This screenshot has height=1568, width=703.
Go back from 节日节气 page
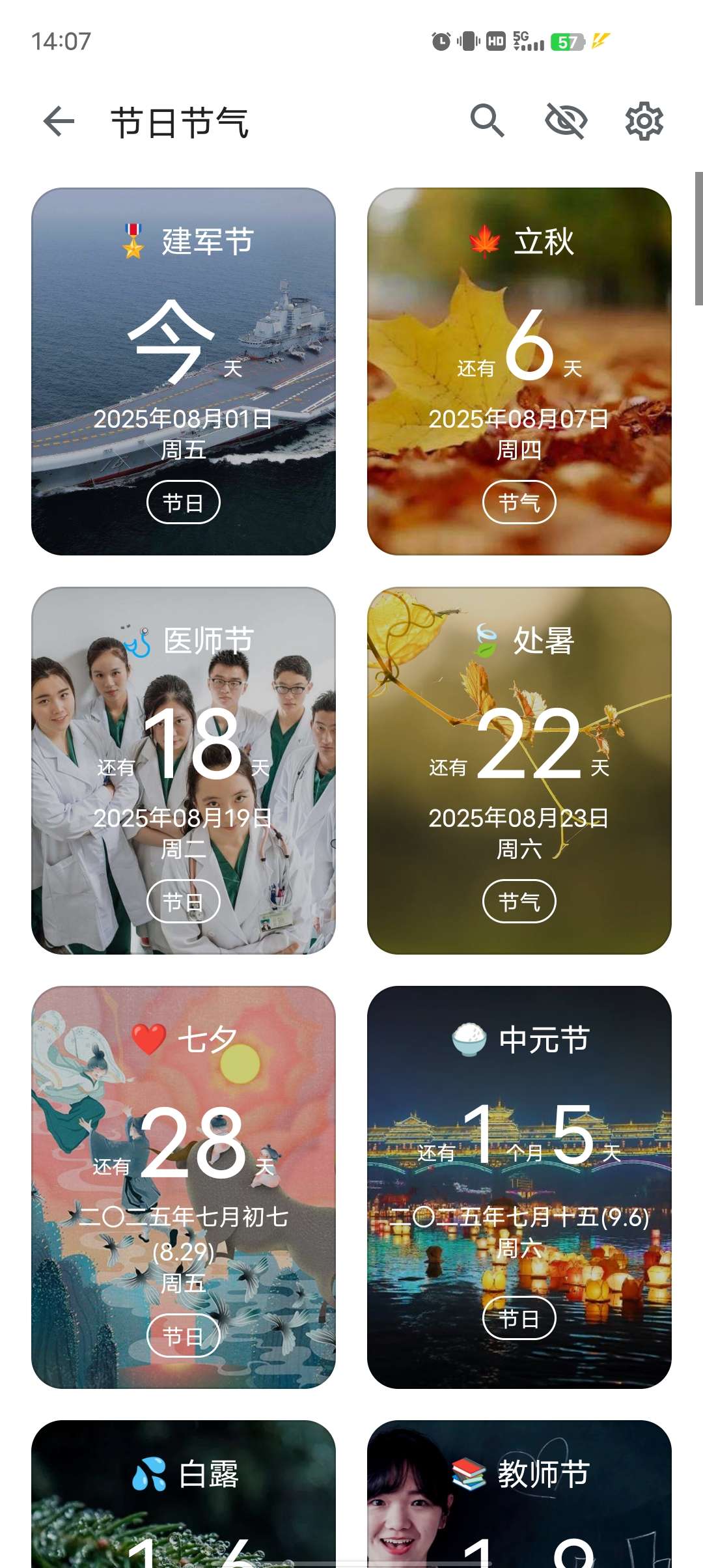click(59, 122)
